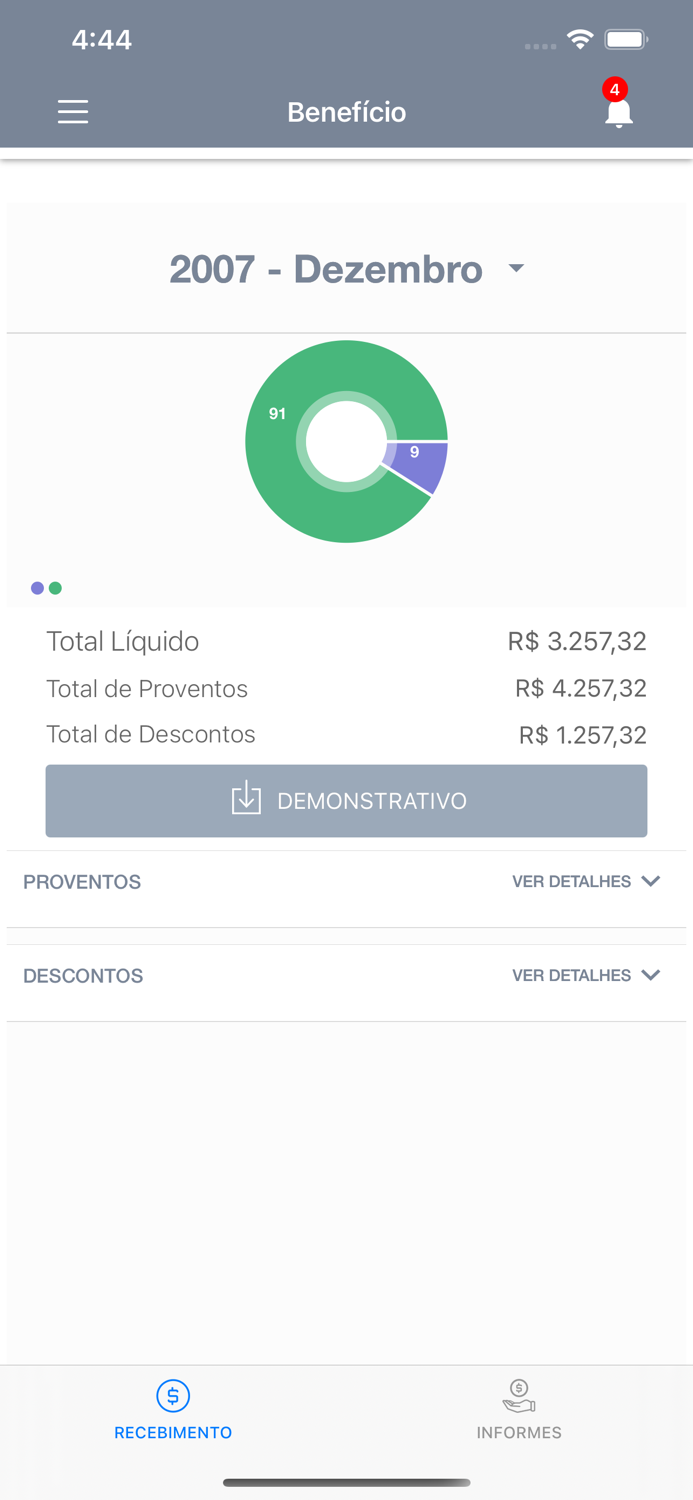Expand Proventos details
The height and width of the screenshot is (1500, 693).
586,881
